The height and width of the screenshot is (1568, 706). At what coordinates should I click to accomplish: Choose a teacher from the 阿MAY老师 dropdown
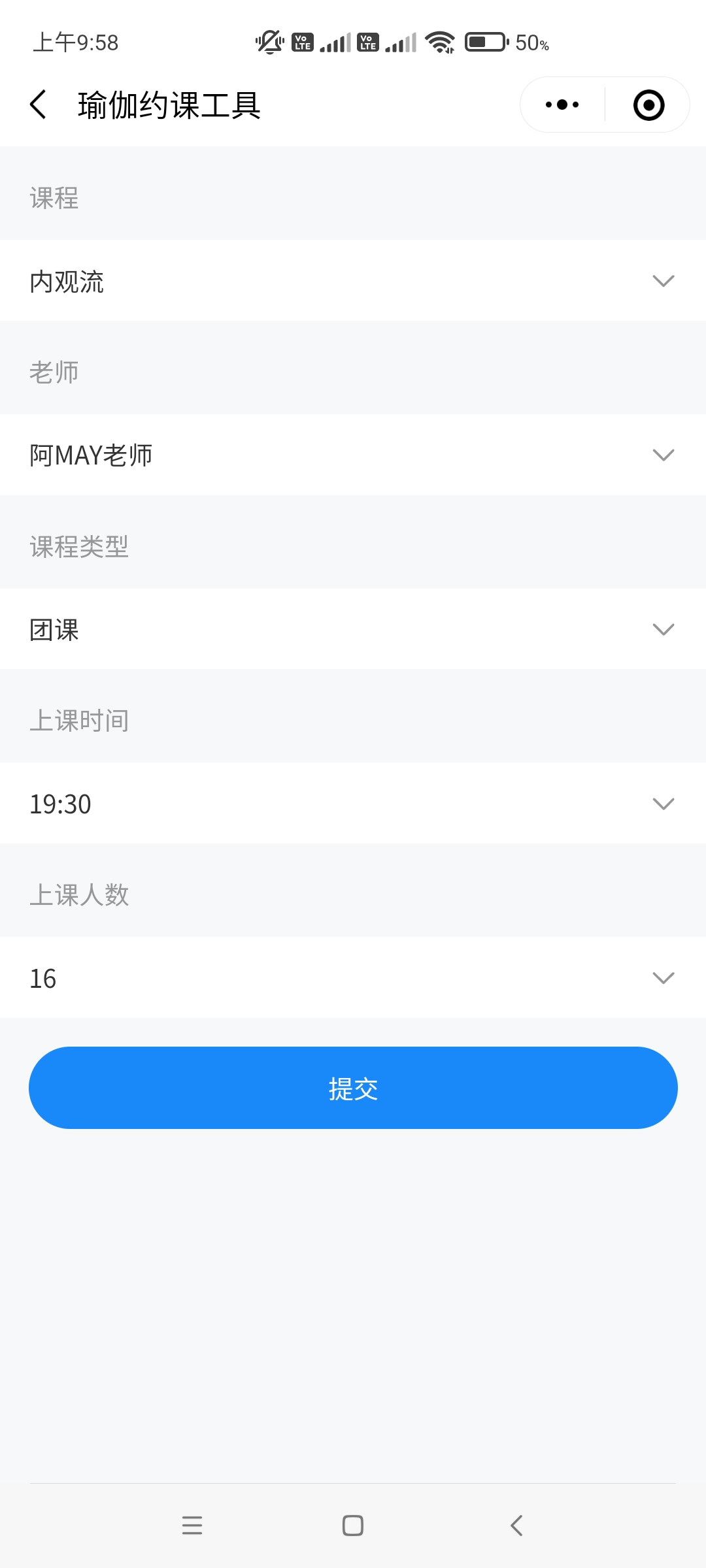[x=353, y=455]
